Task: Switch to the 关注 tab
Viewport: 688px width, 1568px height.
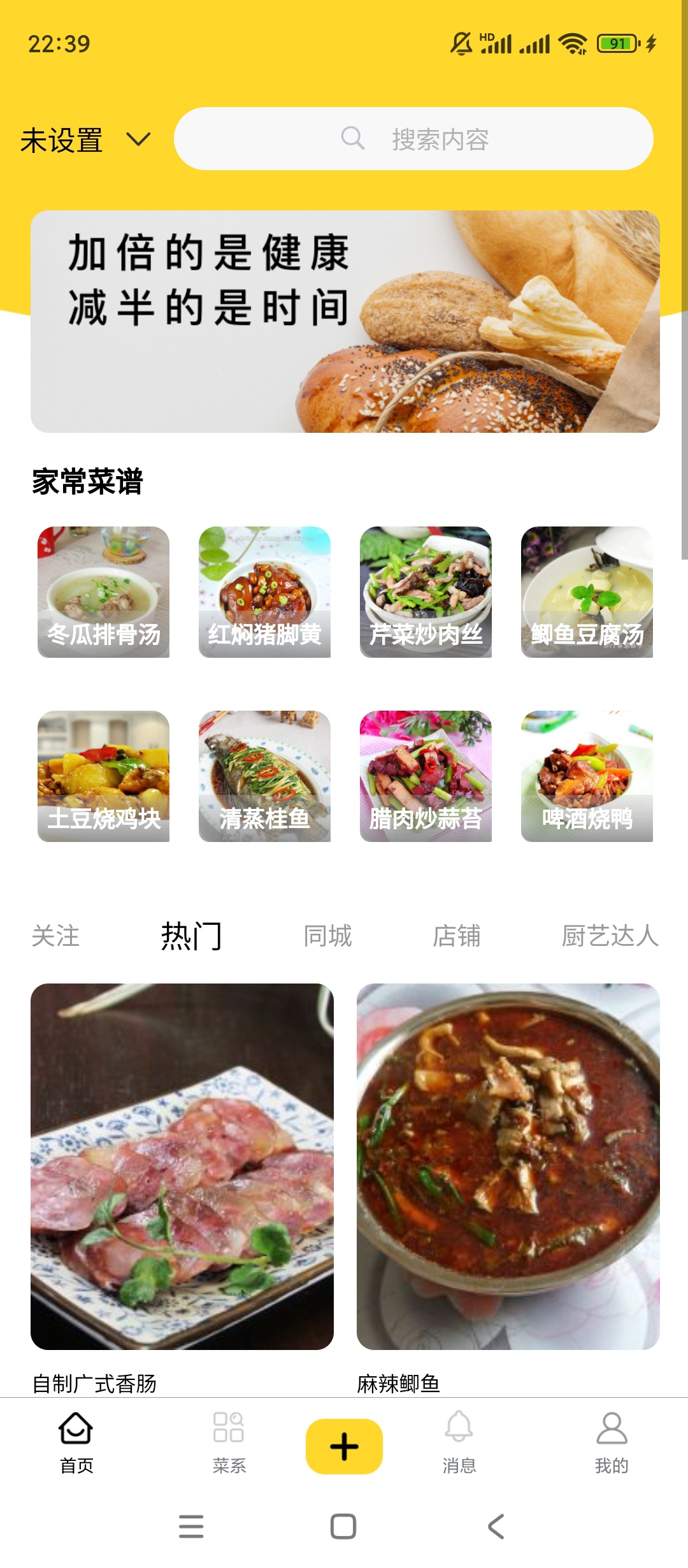Action: coord(55,936)
